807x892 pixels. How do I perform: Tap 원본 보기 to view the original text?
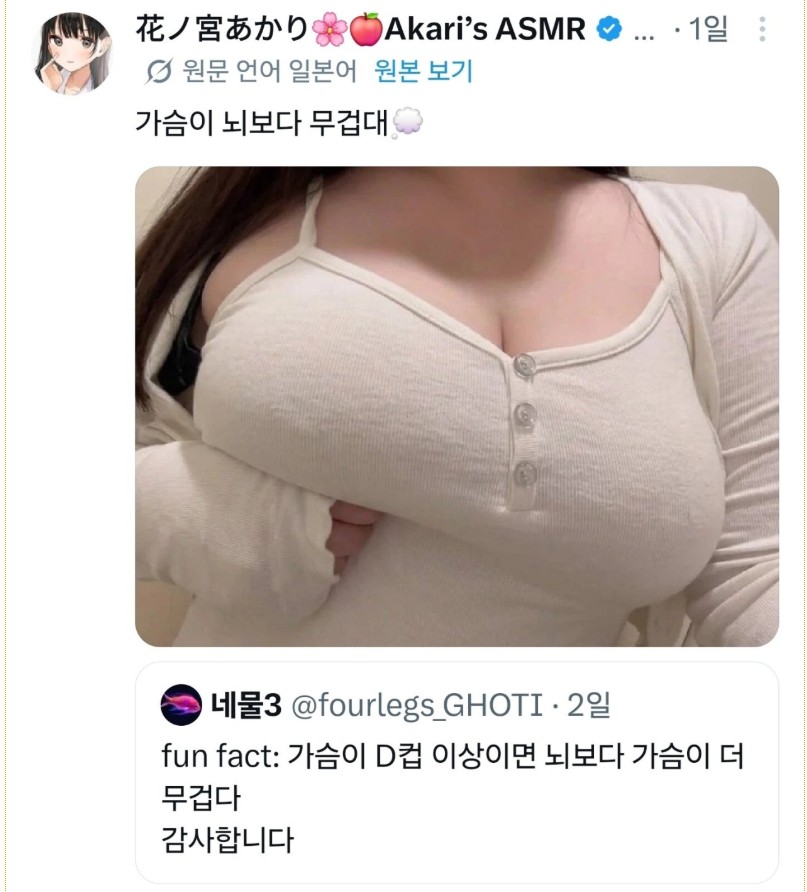pyautogui.click(x=423, y=71)
